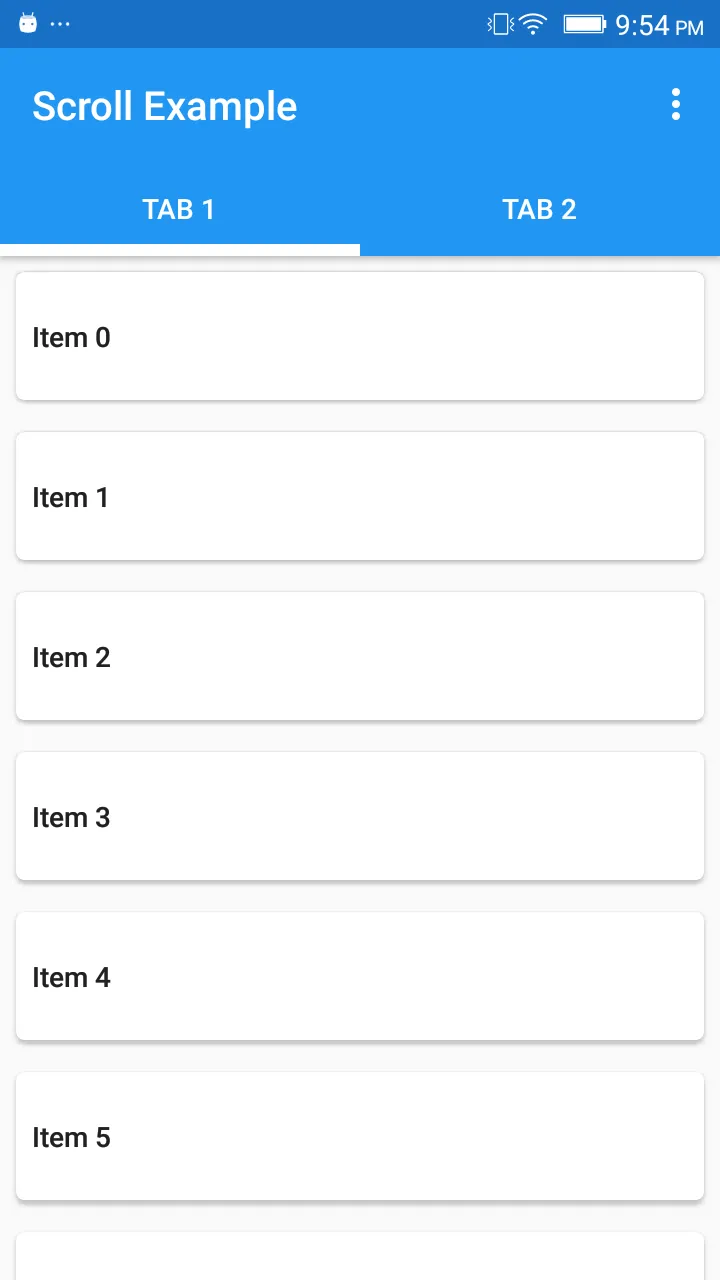The height and width of the screenshot is (1280, 720).
Task: Open the Item 0 card
Action: (360, 336)
